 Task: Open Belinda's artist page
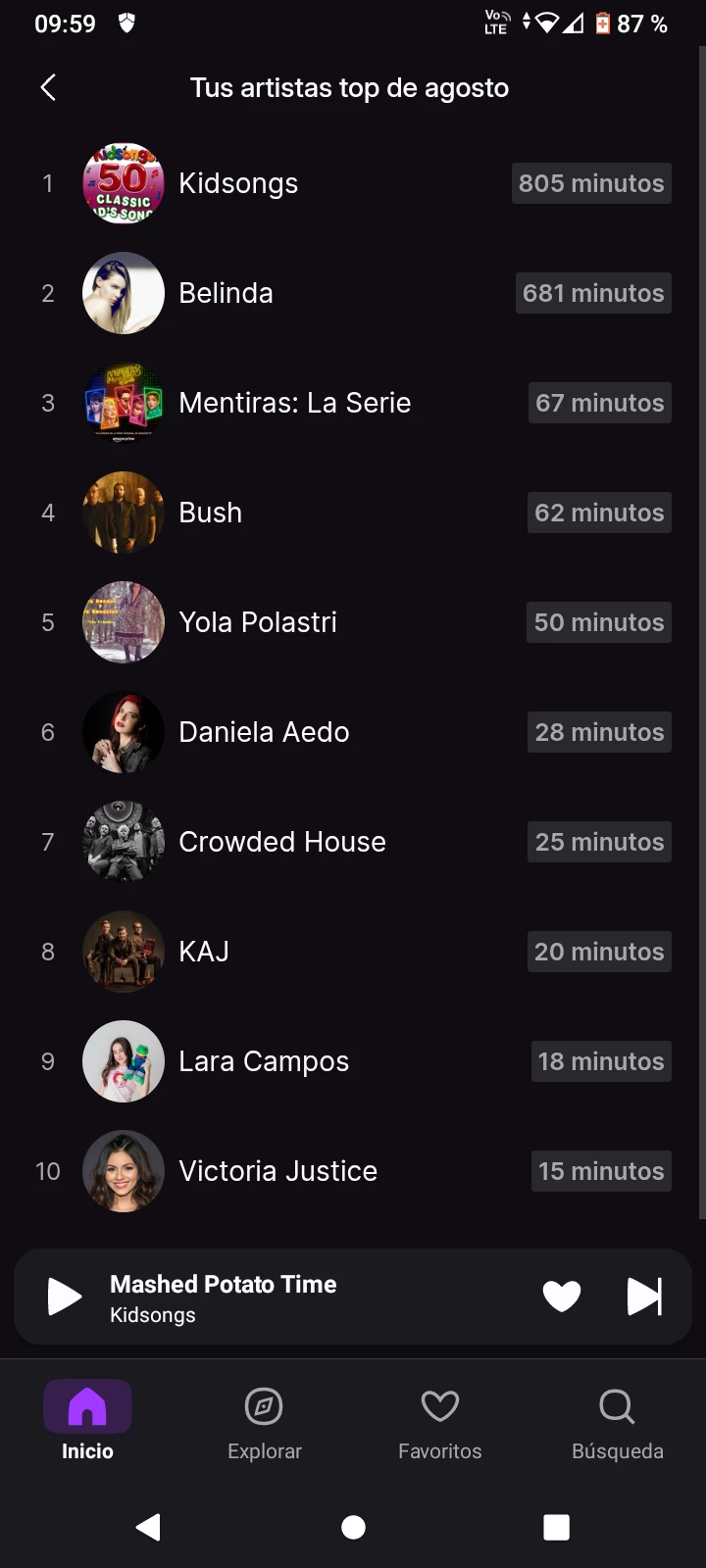pos(226,293)
